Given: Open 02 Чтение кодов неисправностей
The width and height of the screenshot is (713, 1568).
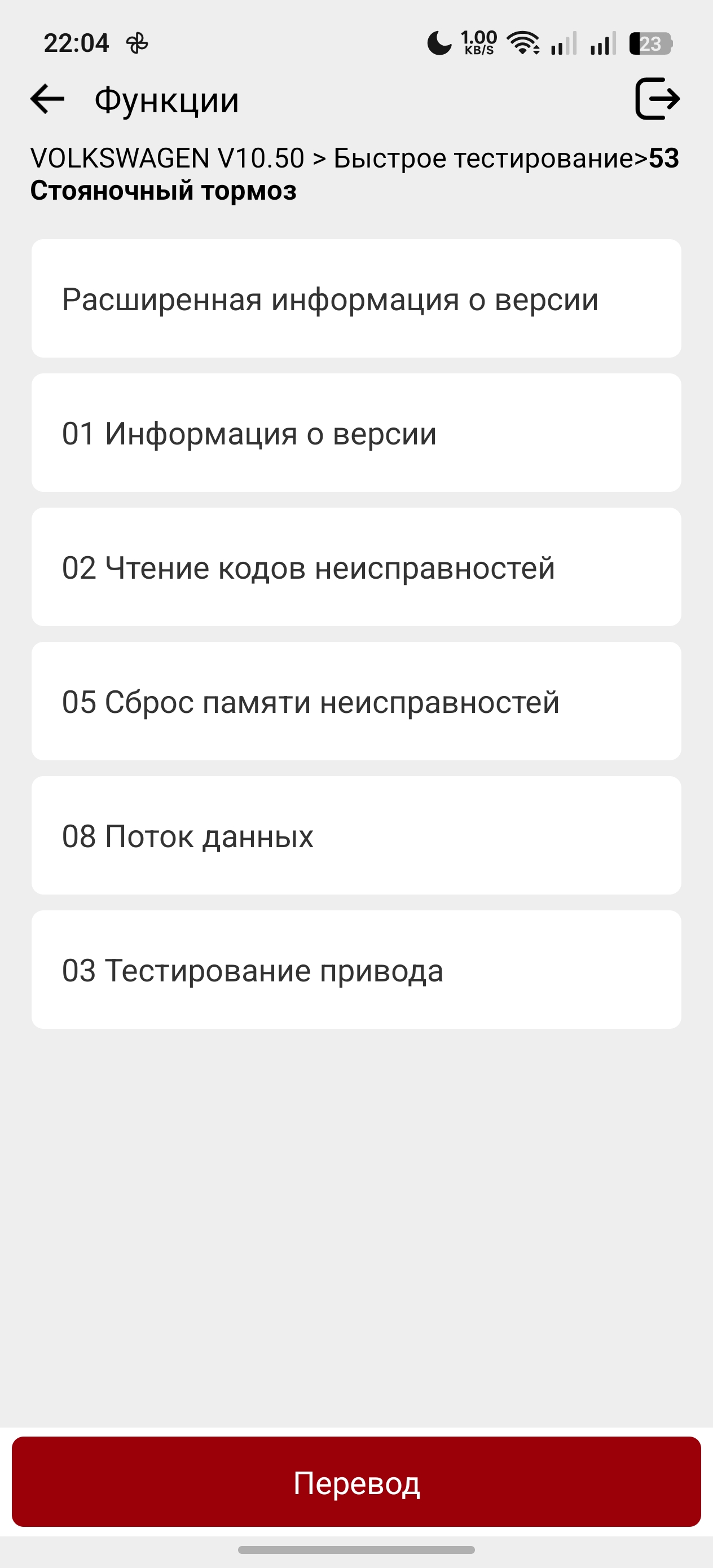Looking at the screenshot, I should point(356,567).
